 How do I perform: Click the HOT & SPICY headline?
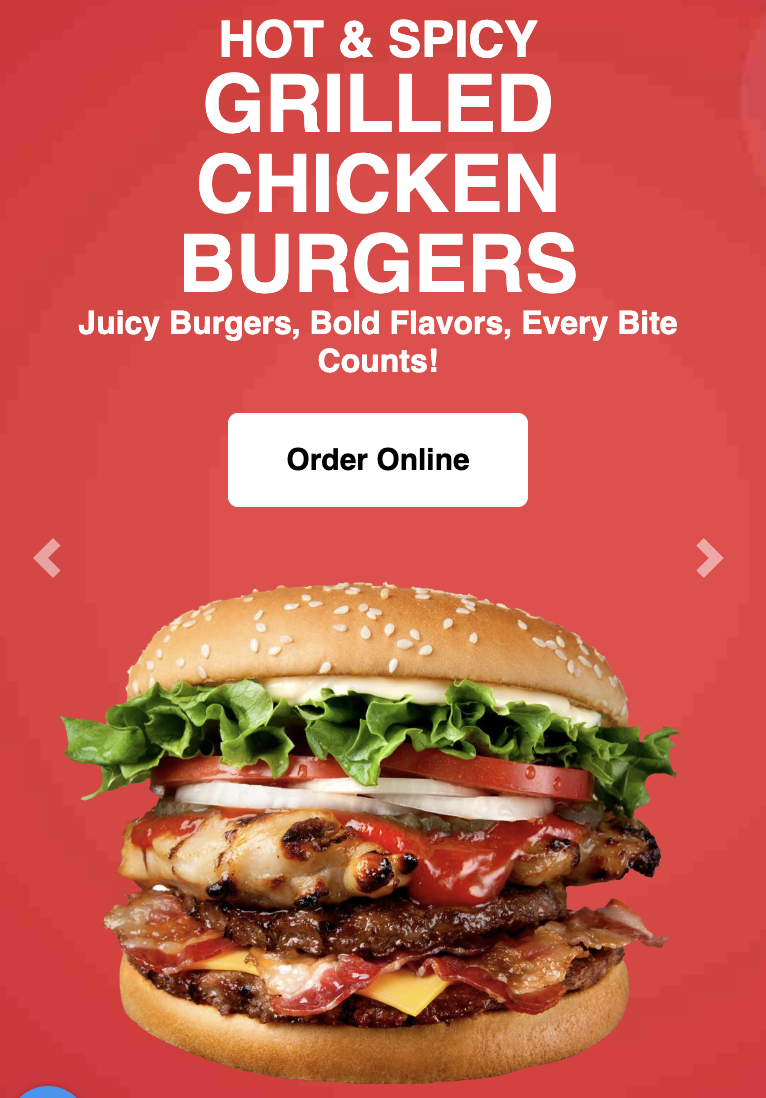pos(380,42)
